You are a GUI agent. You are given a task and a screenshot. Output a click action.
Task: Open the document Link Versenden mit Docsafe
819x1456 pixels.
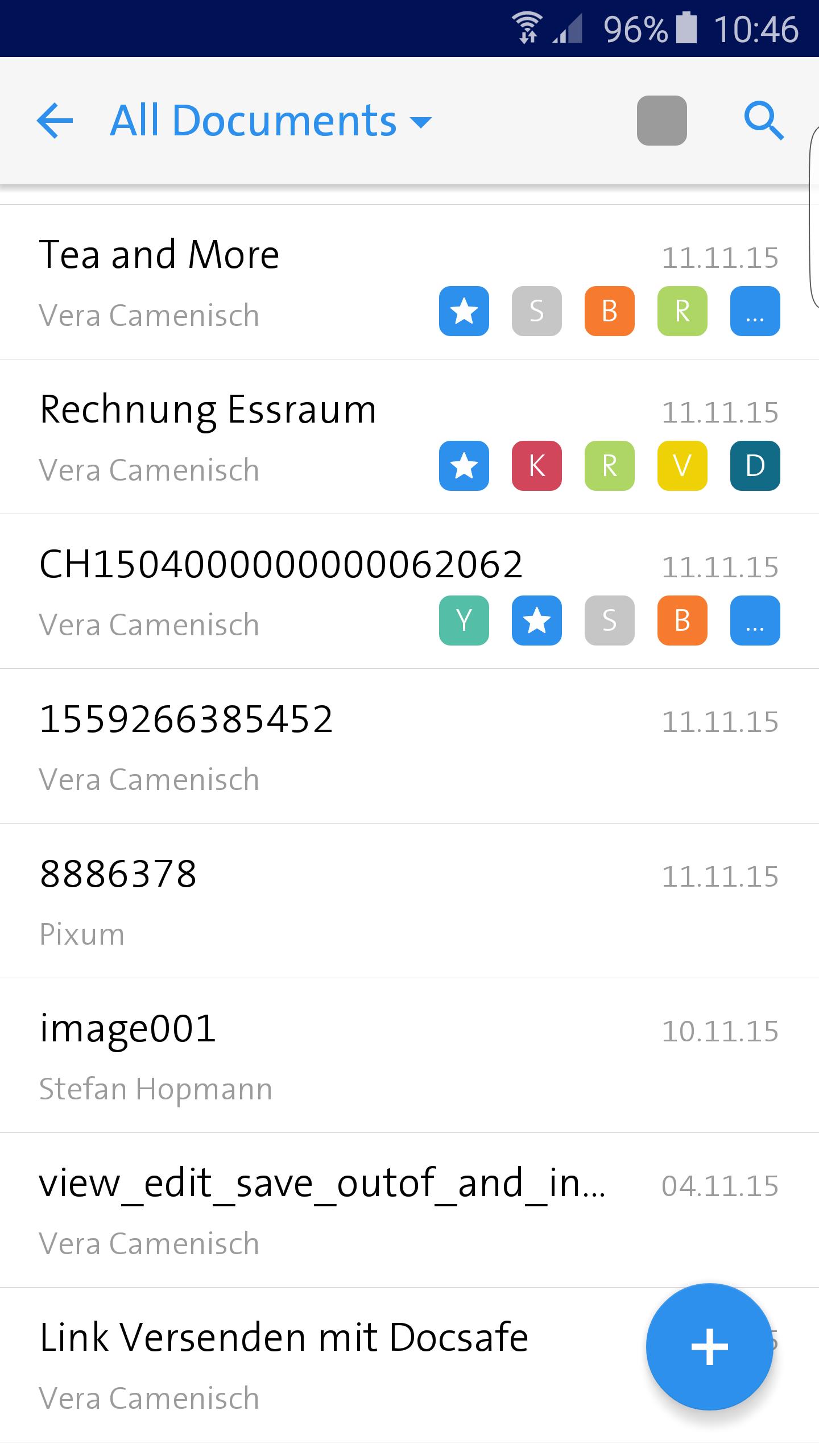tap(284, 1335)
